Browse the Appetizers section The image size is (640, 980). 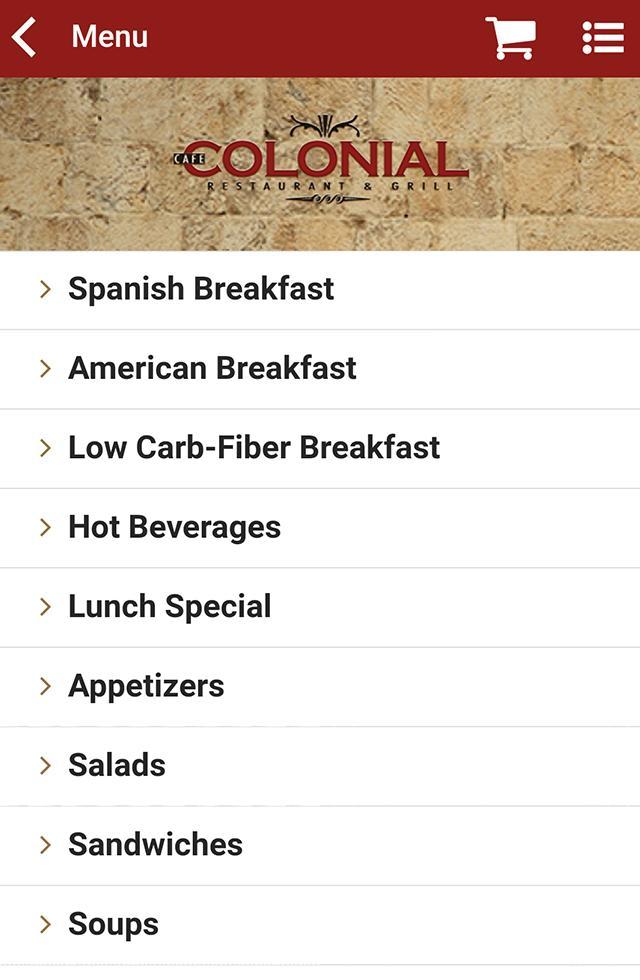[x=146, y=686]
